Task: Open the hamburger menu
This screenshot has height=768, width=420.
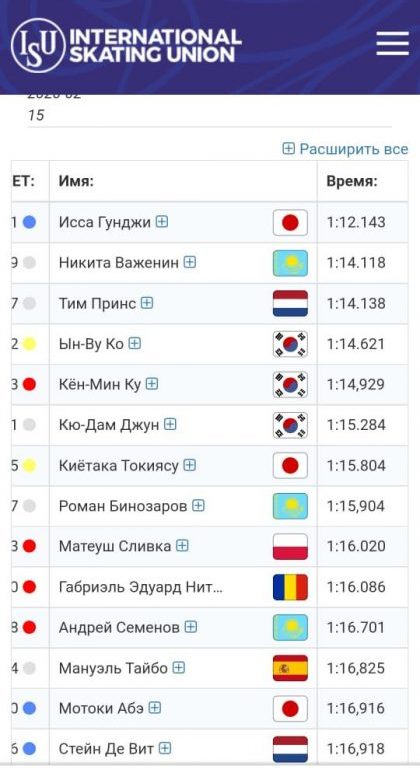Action: (x=393, y=44)
